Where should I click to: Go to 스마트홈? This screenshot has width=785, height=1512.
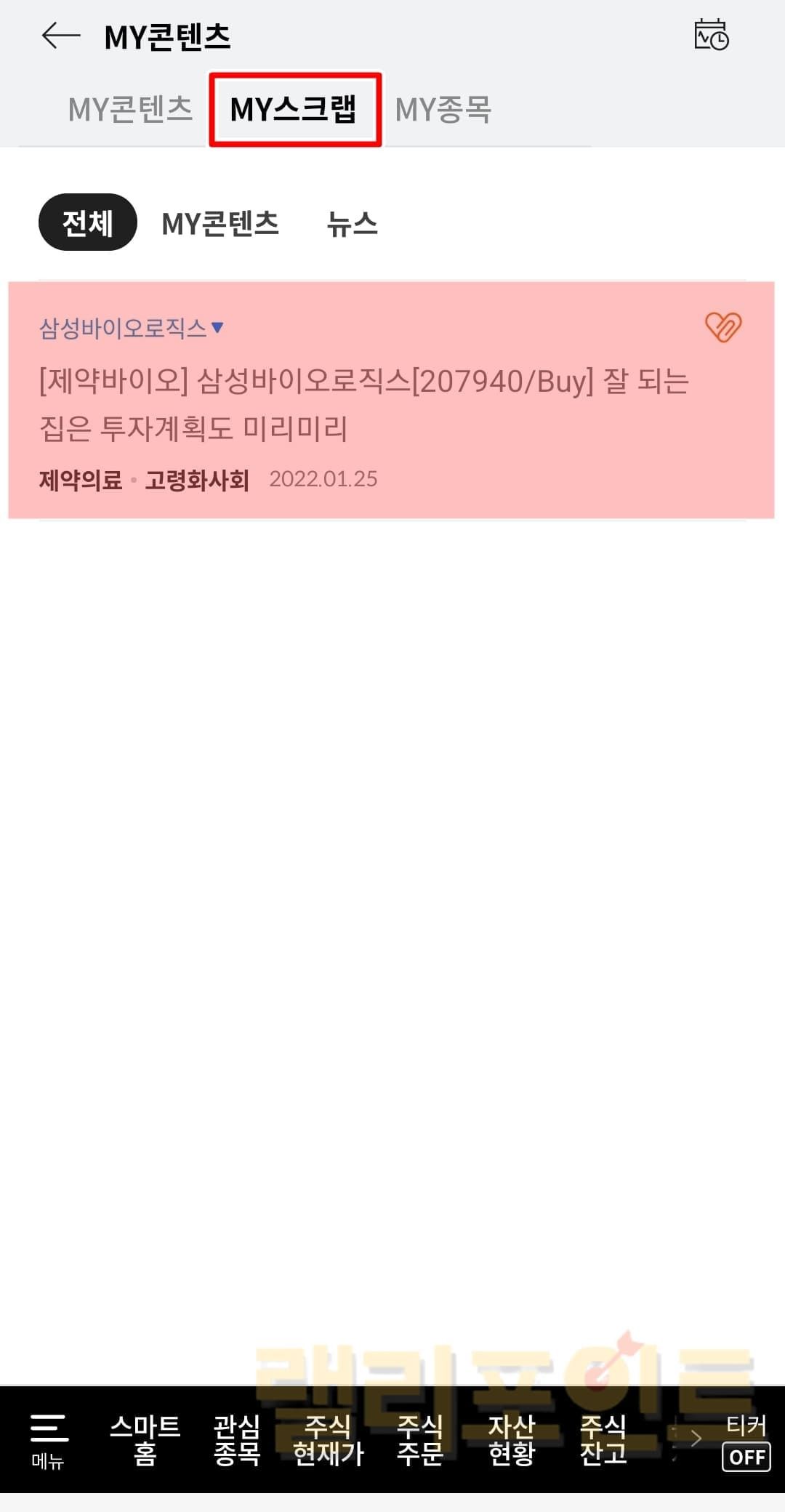(x=145, y=1439)
